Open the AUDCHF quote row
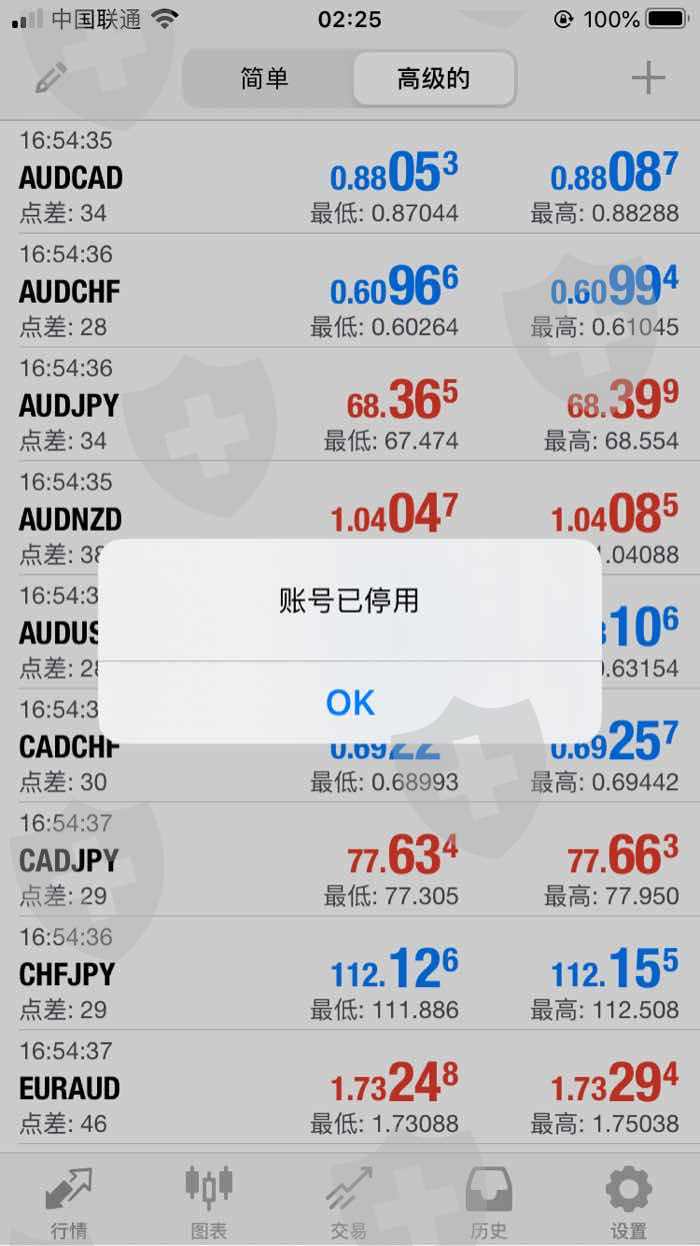 point(350,291)
